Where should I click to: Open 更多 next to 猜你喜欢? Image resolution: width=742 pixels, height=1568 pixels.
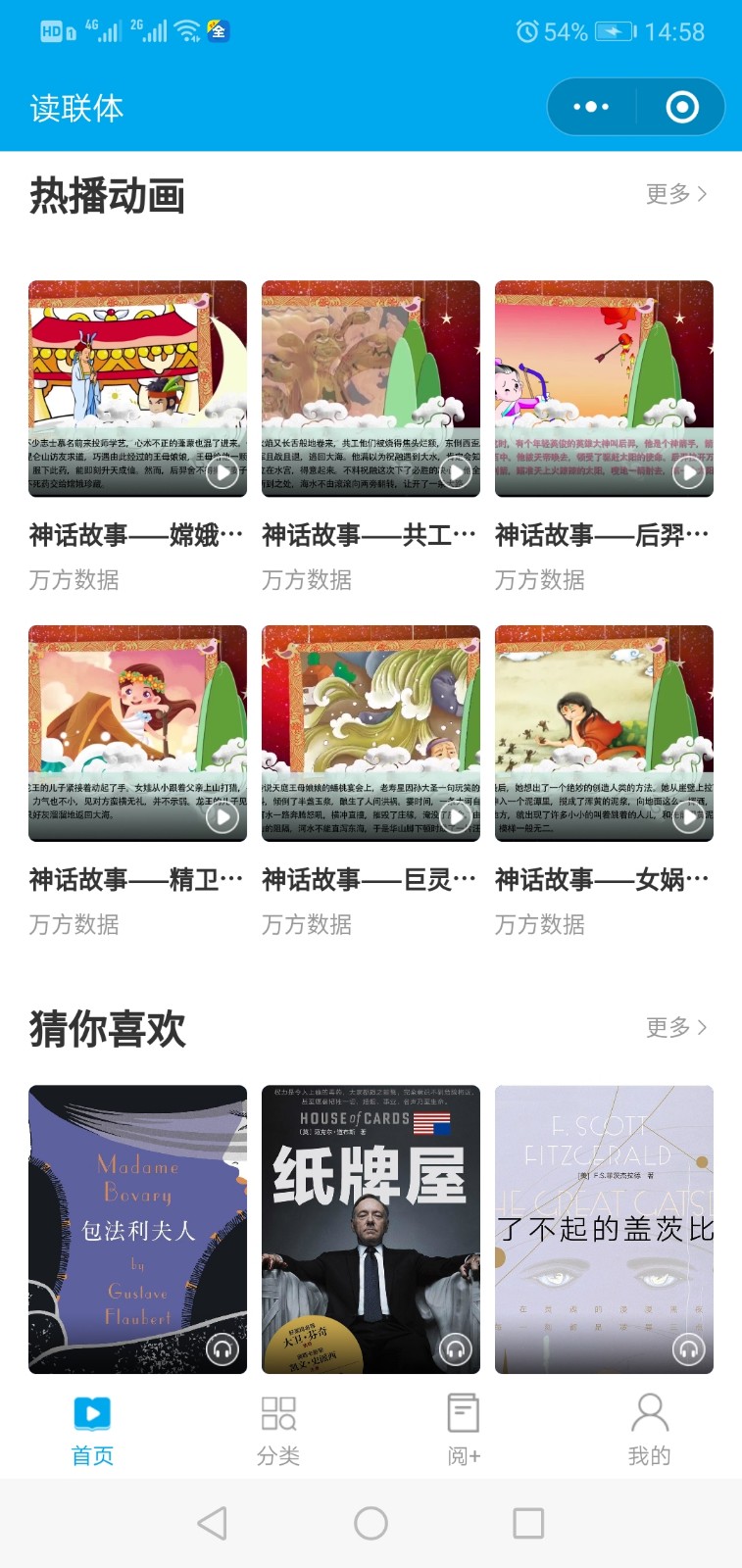[676, 1027]
